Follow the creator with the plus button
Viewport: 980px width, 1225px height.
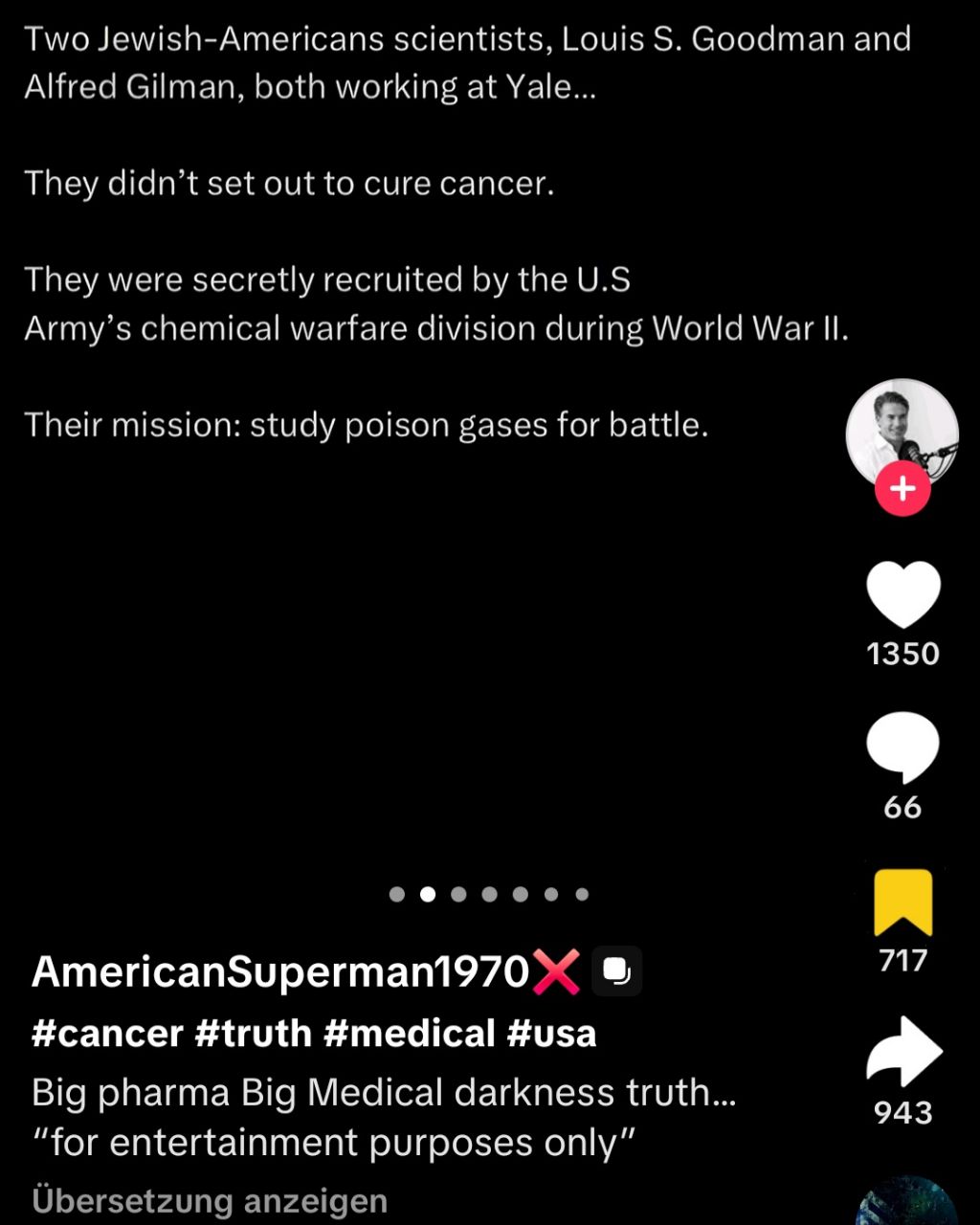pyautogui.click(x=902, y=489)
